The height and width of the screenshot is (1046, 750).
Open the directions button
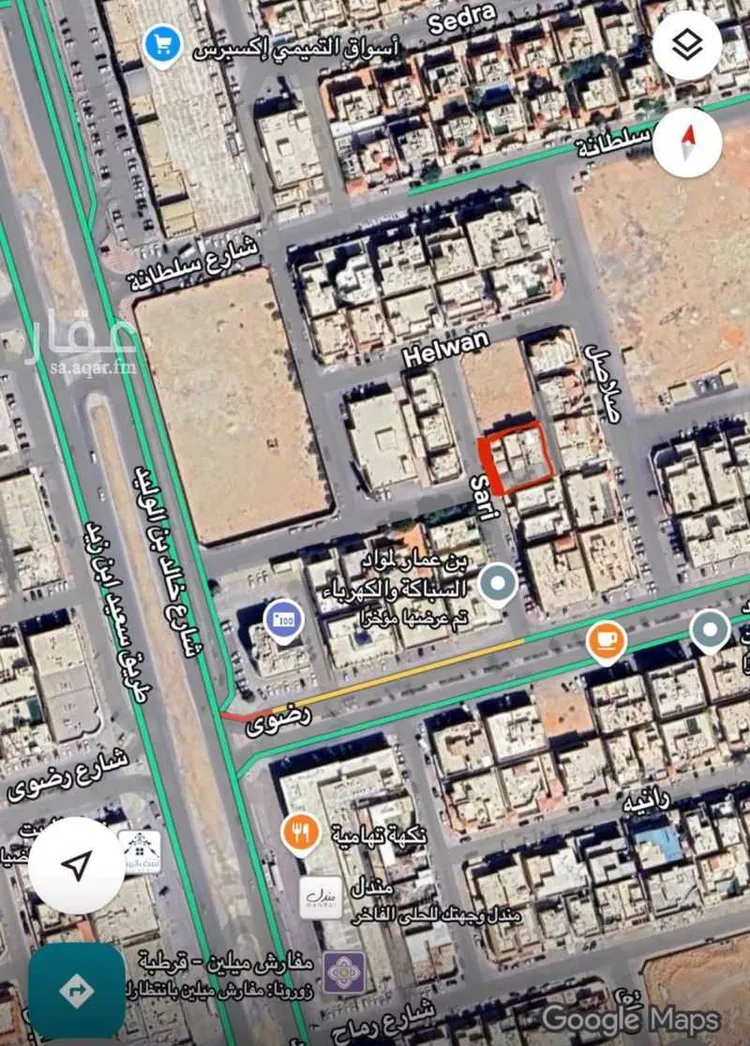click(76, 991)
